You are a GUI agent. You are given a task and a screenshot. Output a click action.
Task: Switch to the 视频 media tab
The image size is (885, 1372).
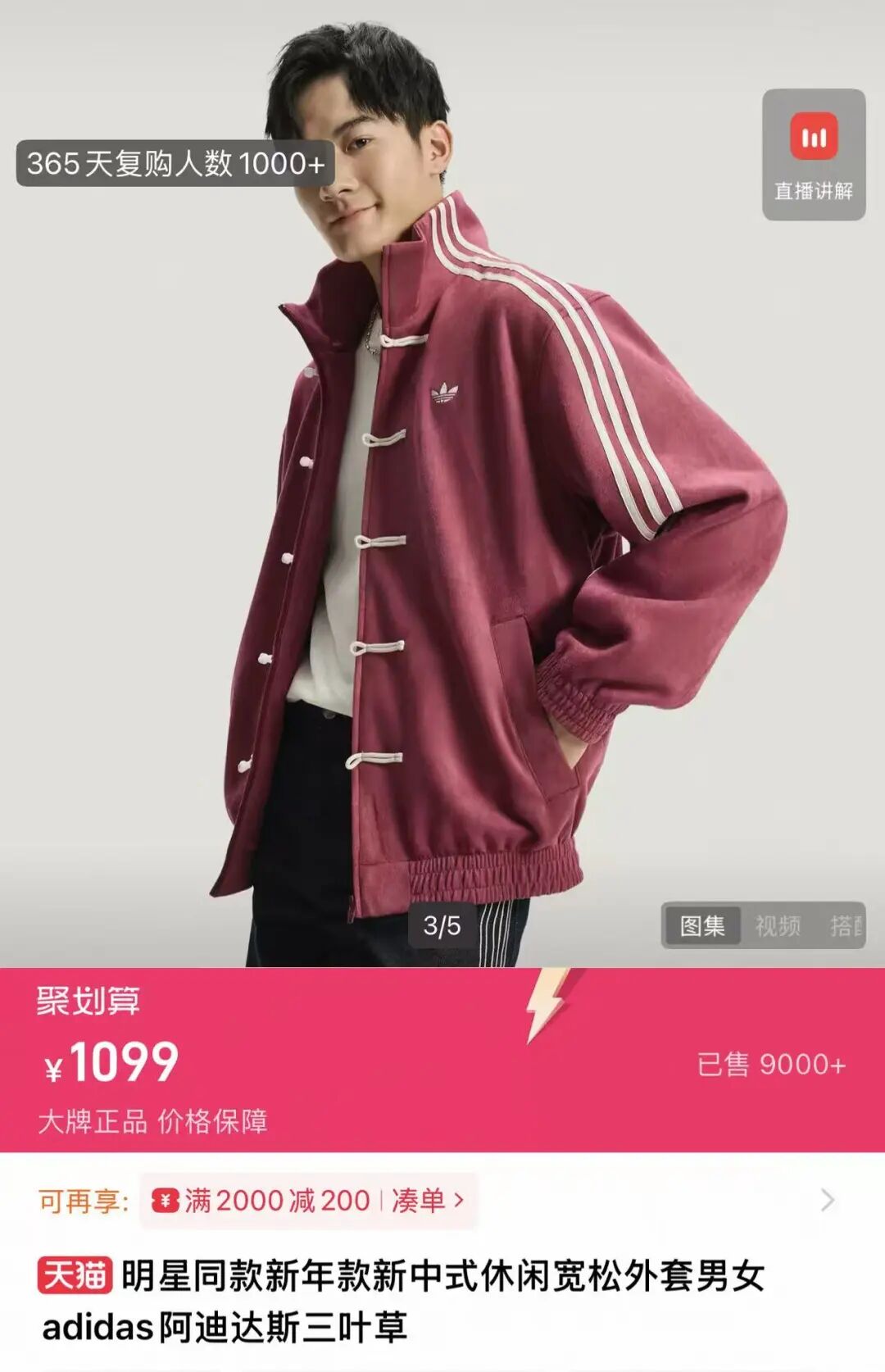[x=777, y=926]
